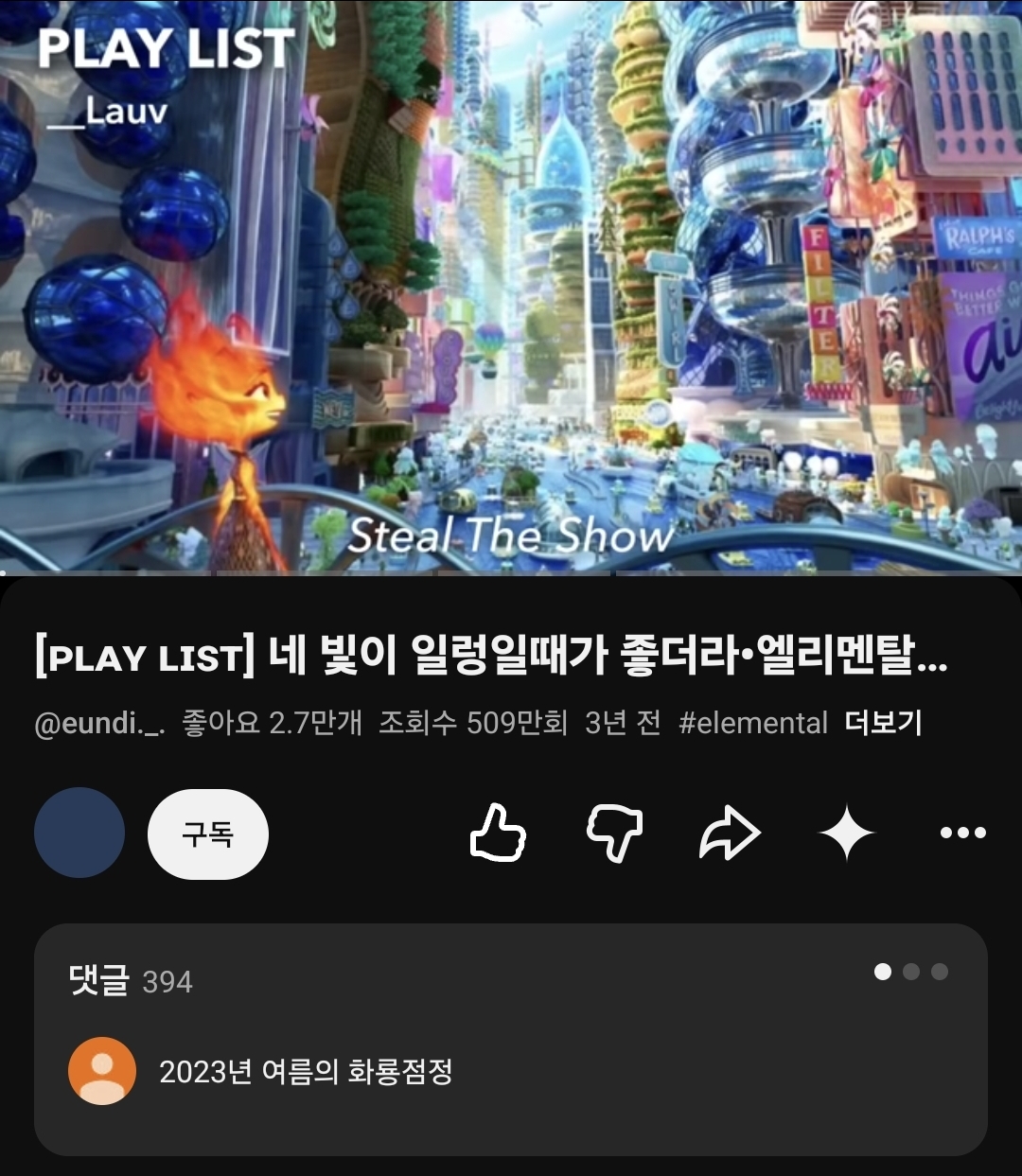Image resolution: width=1022 pixels, height=1176 pixels.
Task: Open the 댓글 394 comments section
Action: click(511, 1039)
